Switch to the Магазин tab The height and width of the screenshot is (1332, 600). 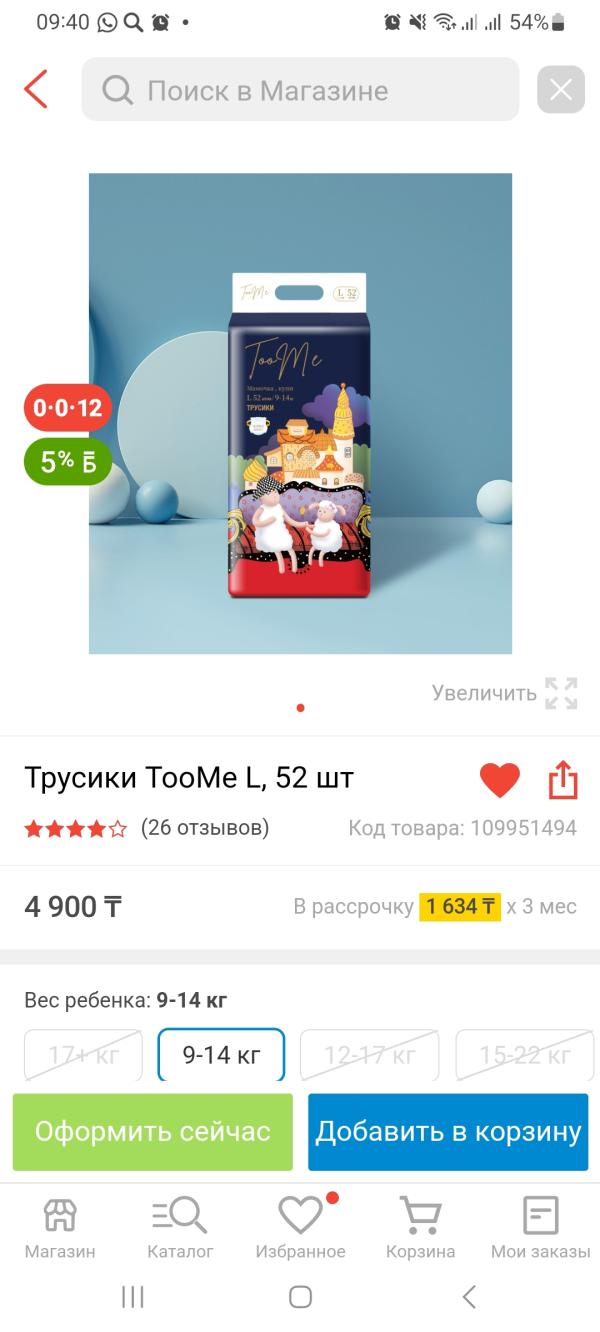[60, 1227]
